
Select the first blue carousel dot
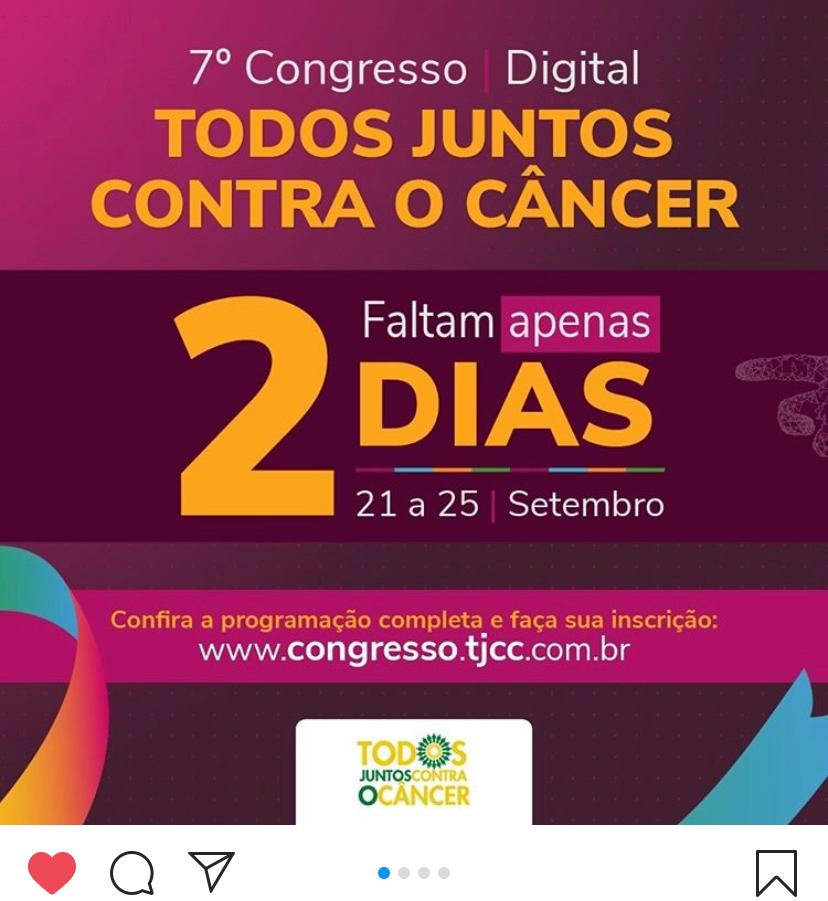pyautogui.click(x=383, y=872)
